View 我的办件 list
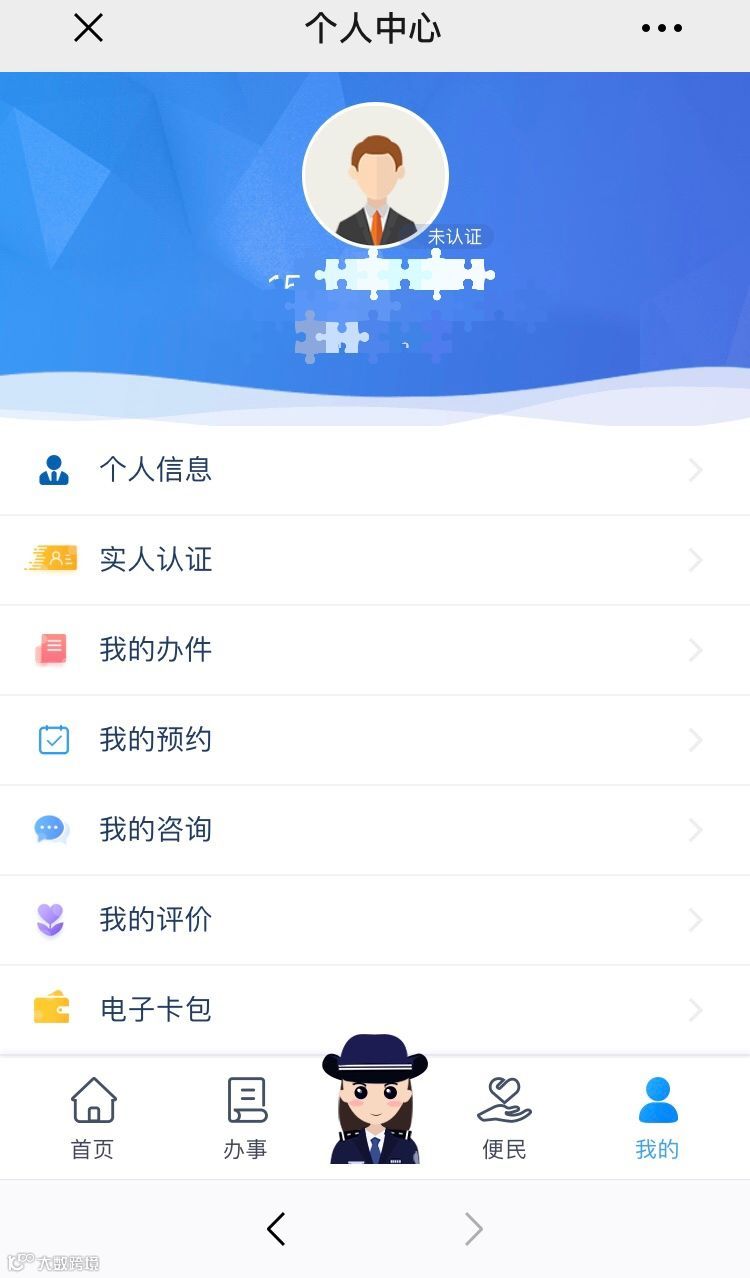Screen dimensions: 750x1278 (375, 650)
